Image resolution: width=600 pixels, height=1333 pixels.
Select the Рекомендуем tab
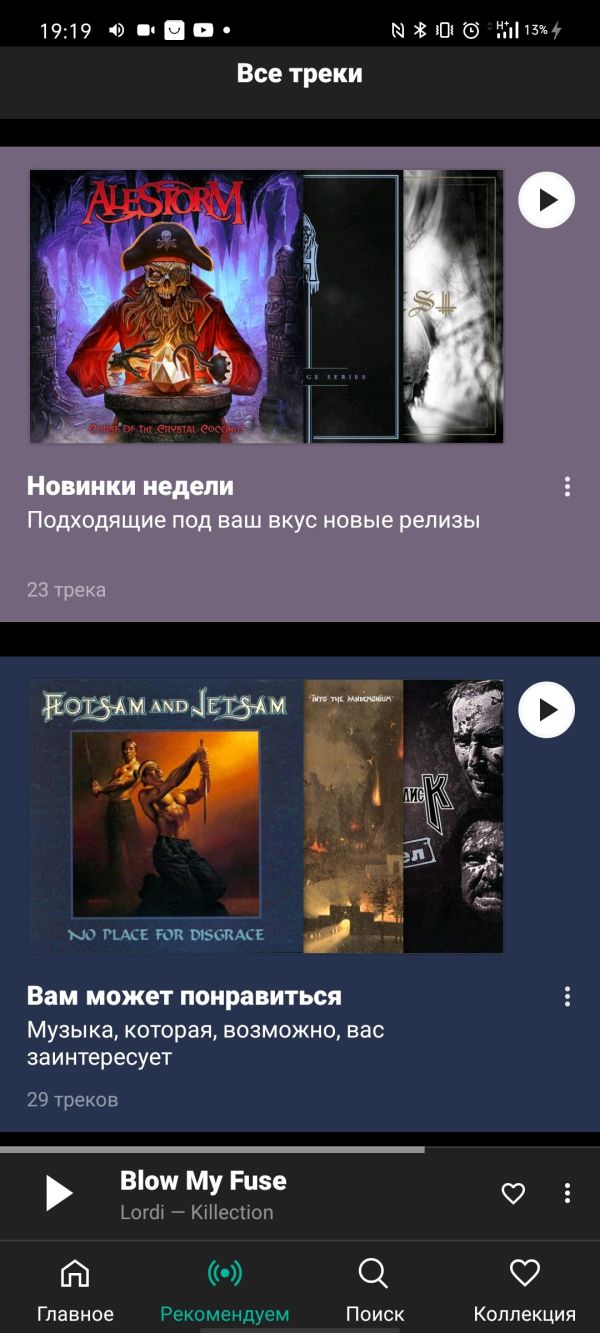225,1290
